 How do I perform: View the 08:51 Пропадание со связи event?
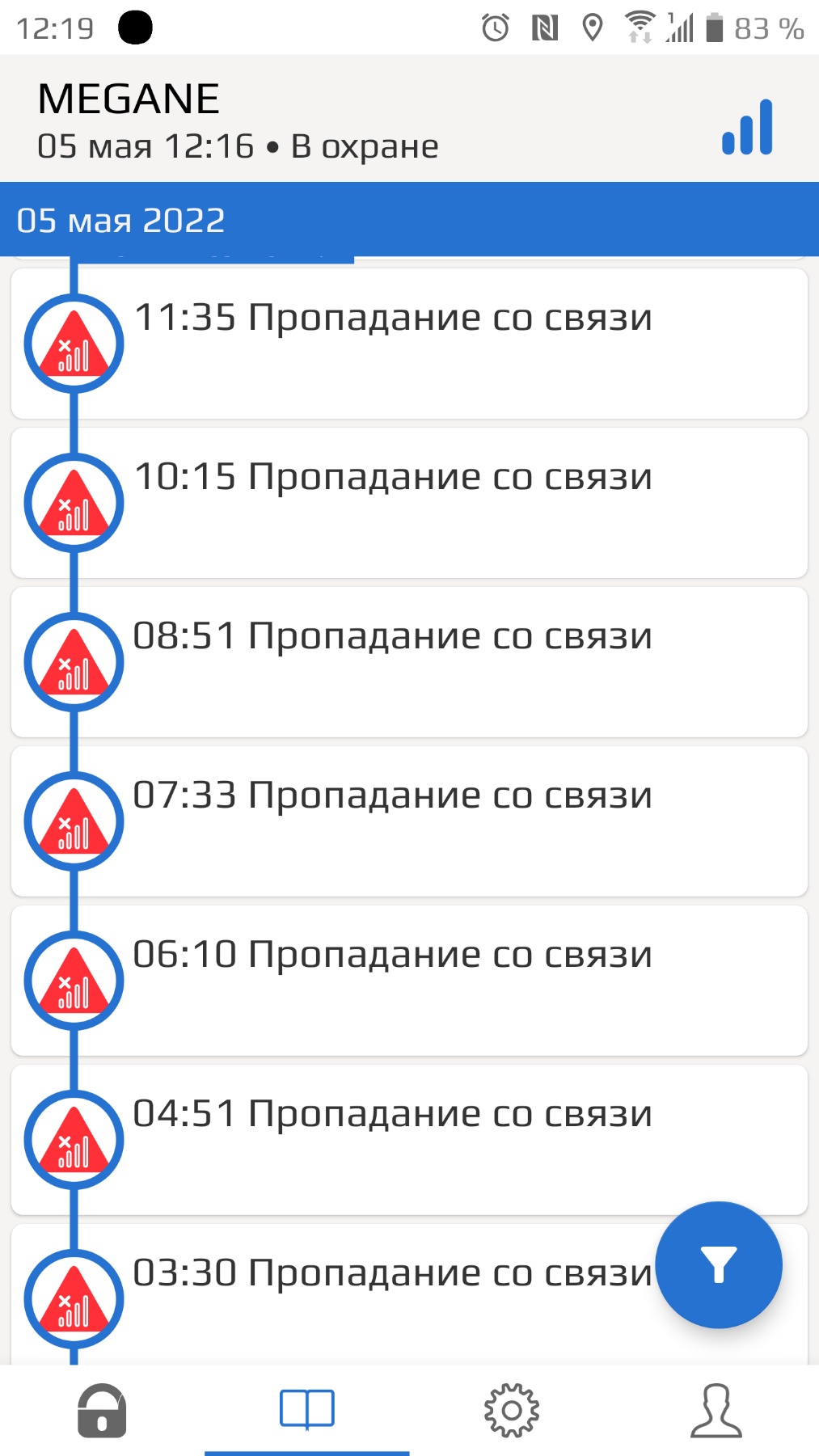409,662
